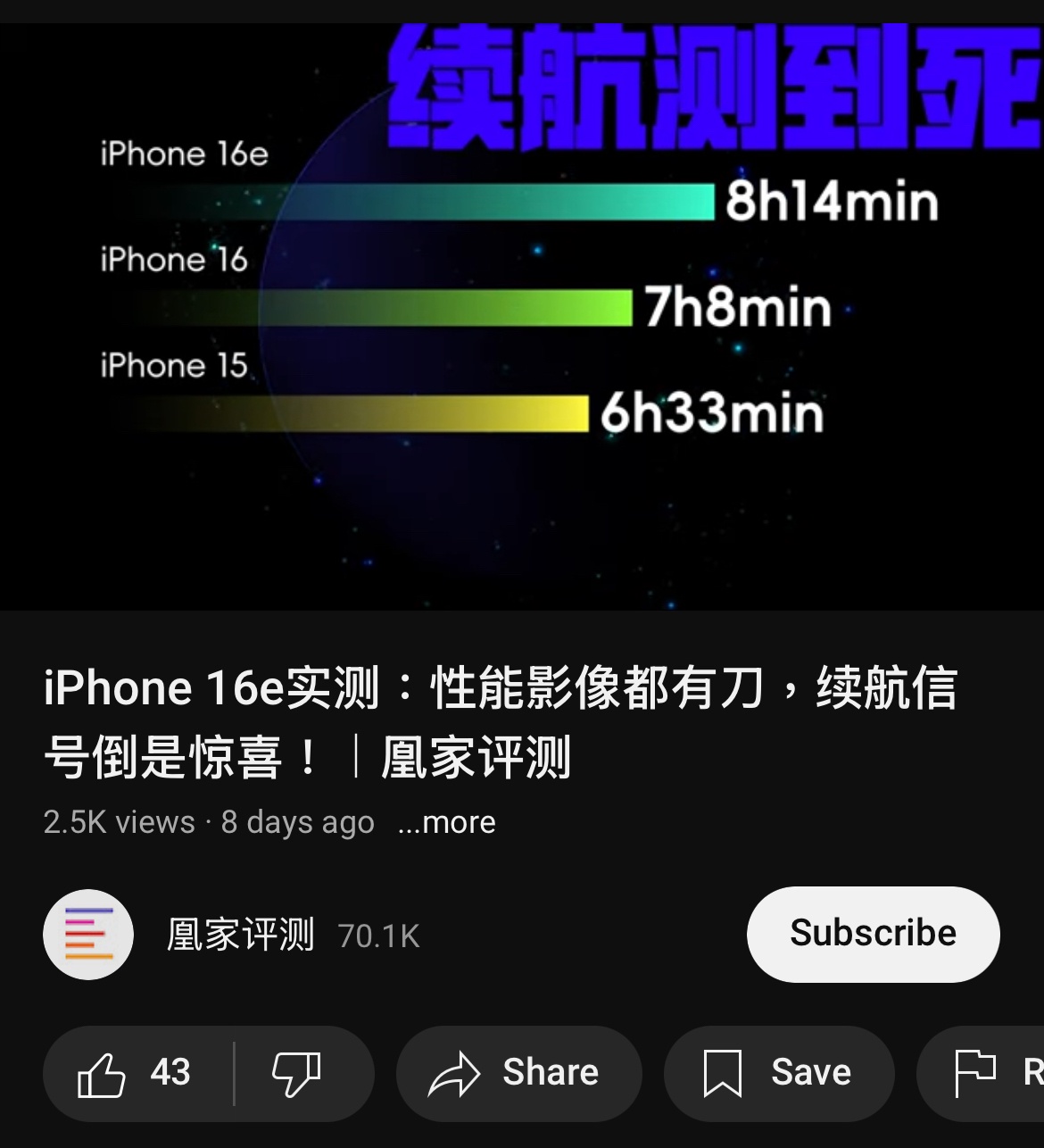Report this video using the flag button

982,1073
